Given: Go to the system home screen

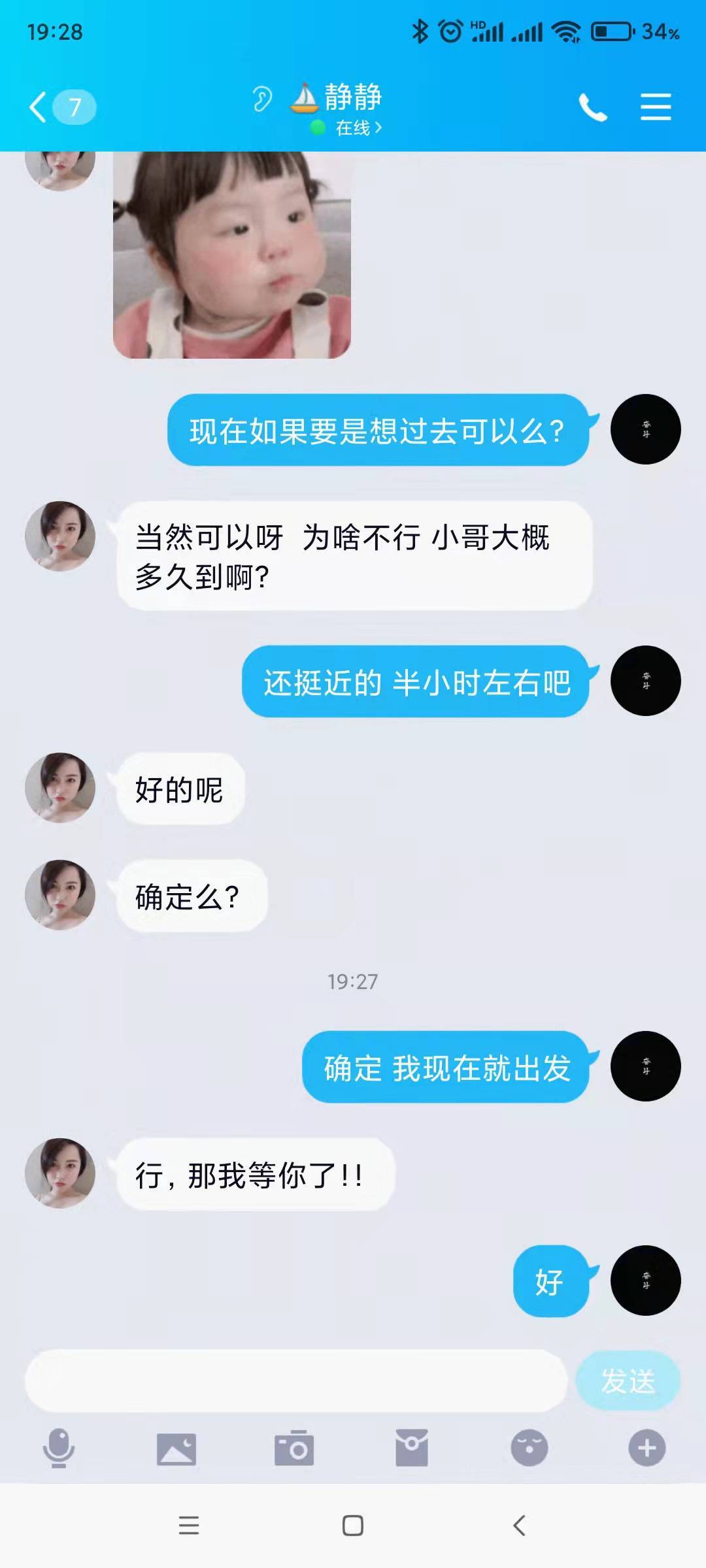Looking at the screenshot, I should click(353, 1526).
